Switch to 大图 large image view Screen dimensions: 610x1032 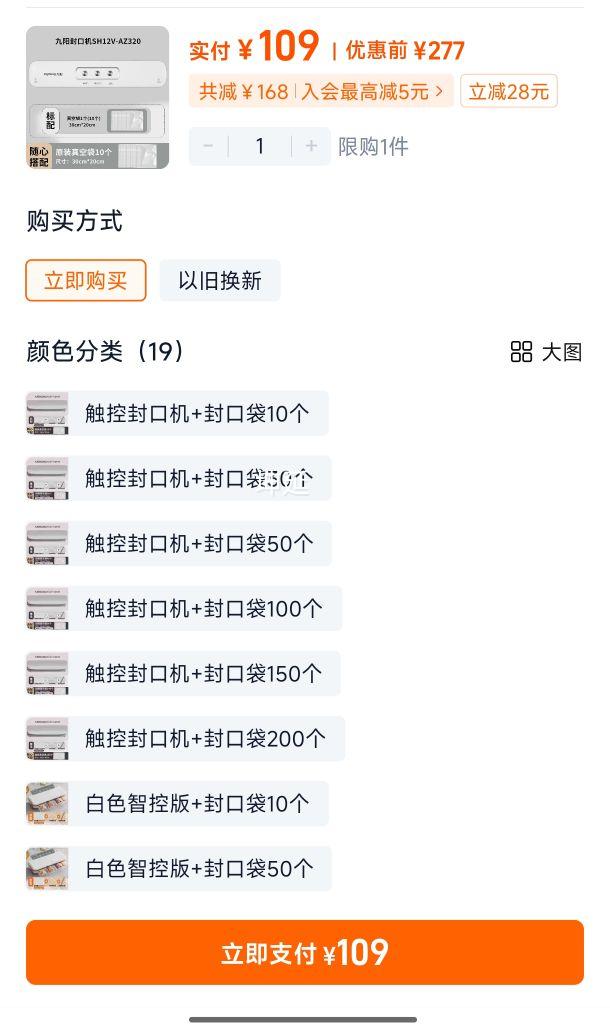[546, 352]
